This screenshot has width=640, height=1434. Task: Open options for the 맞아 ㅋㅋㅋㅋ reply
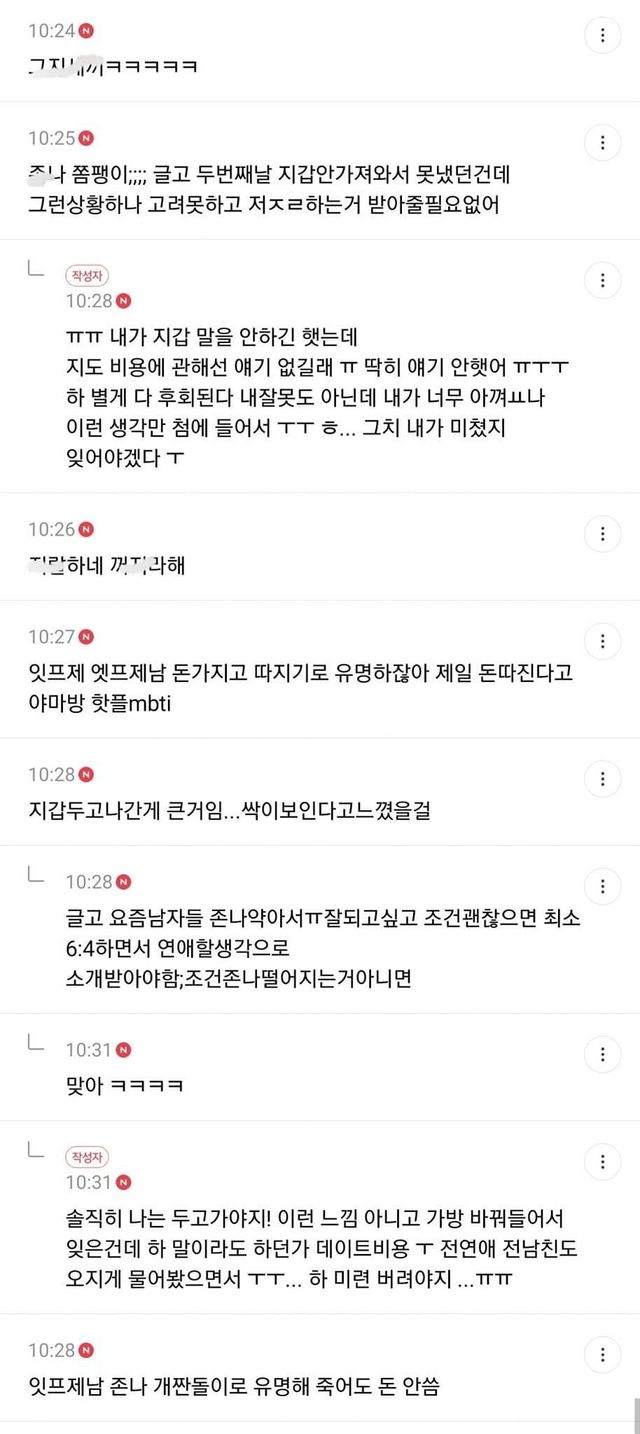pyautogui.click(x=602, y=1054)
